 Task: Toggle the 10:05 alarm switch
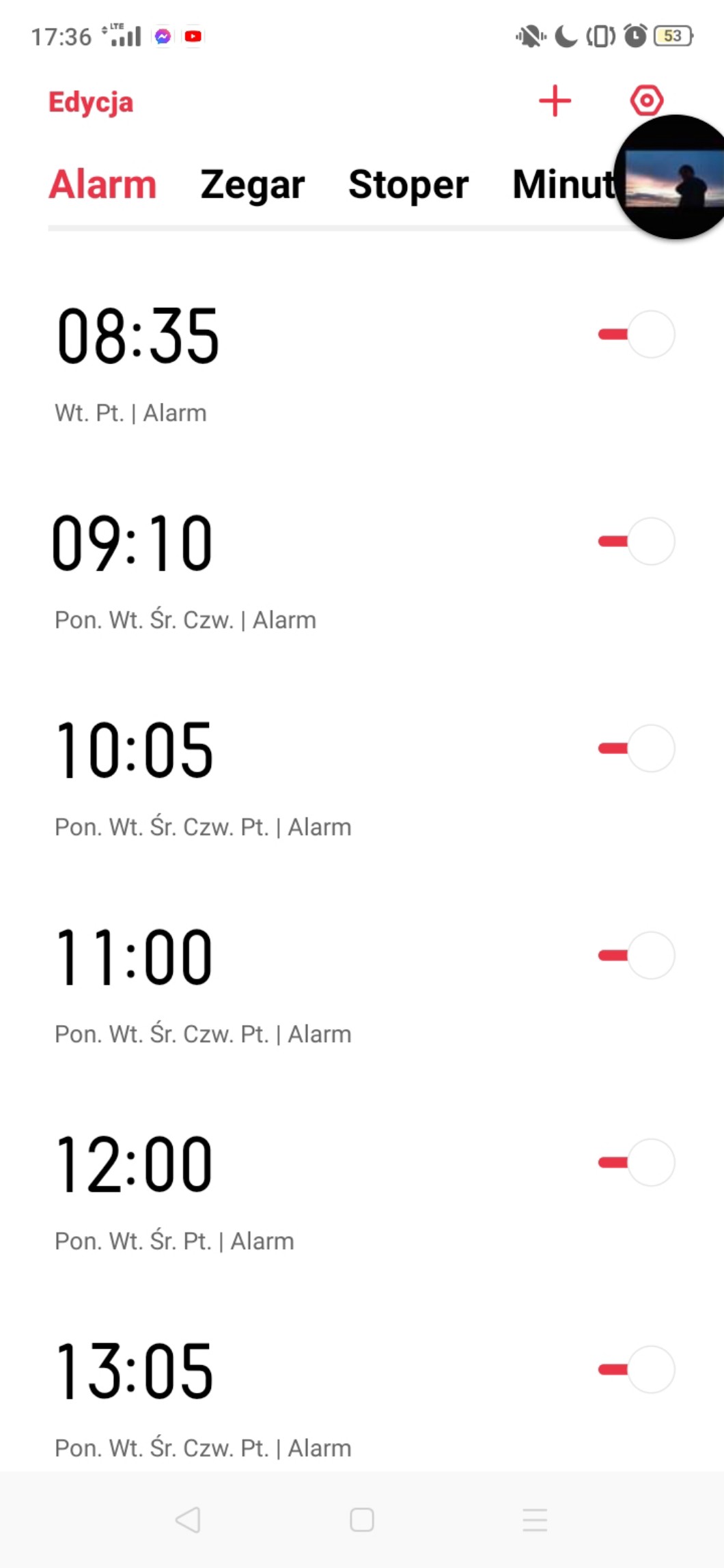[x=637, y=748]
